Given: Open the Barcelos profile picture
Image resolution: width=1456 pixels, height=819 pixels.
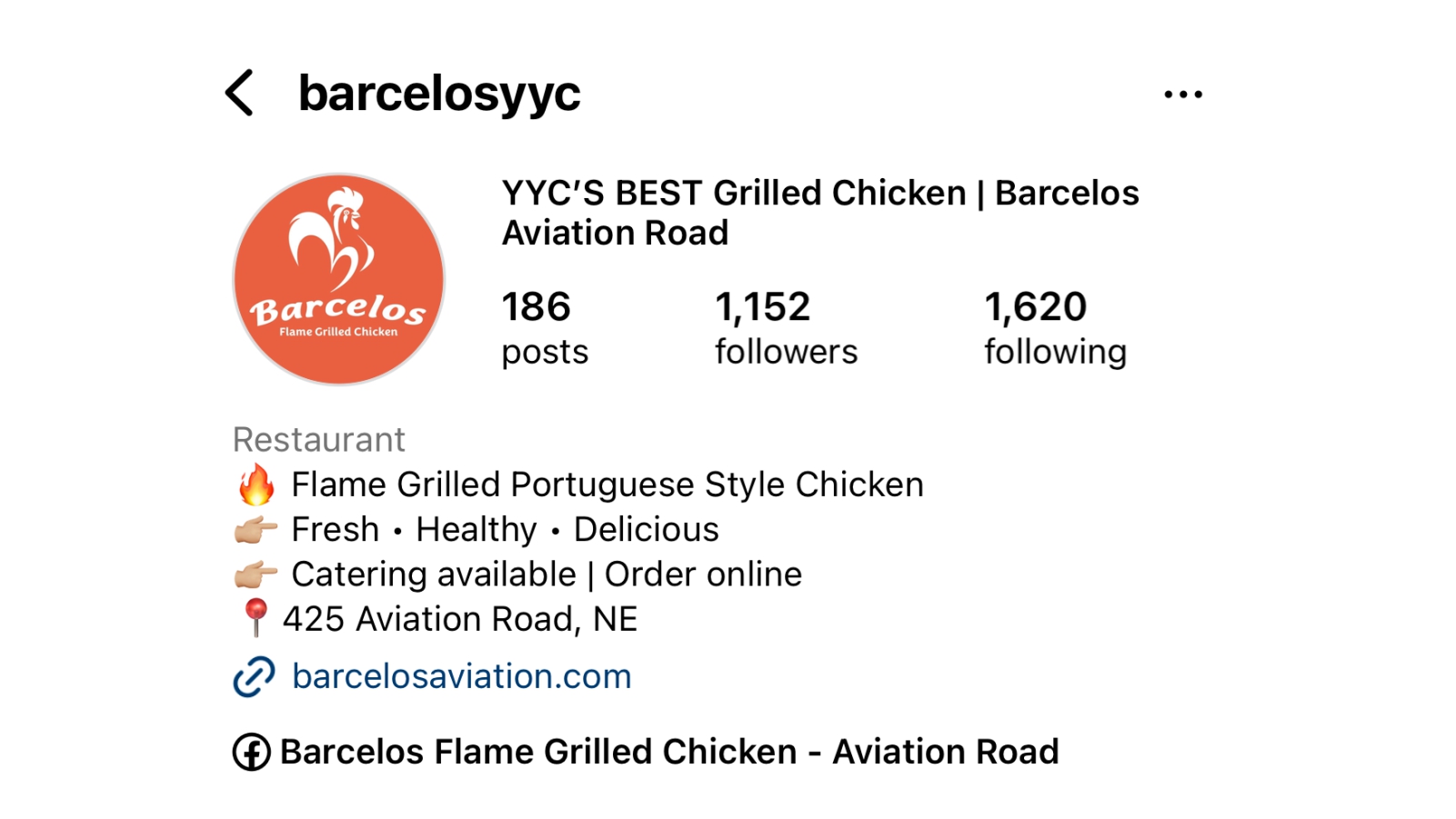Looking at the screenshot, I should pyautogui.click(x=338, y=279).
